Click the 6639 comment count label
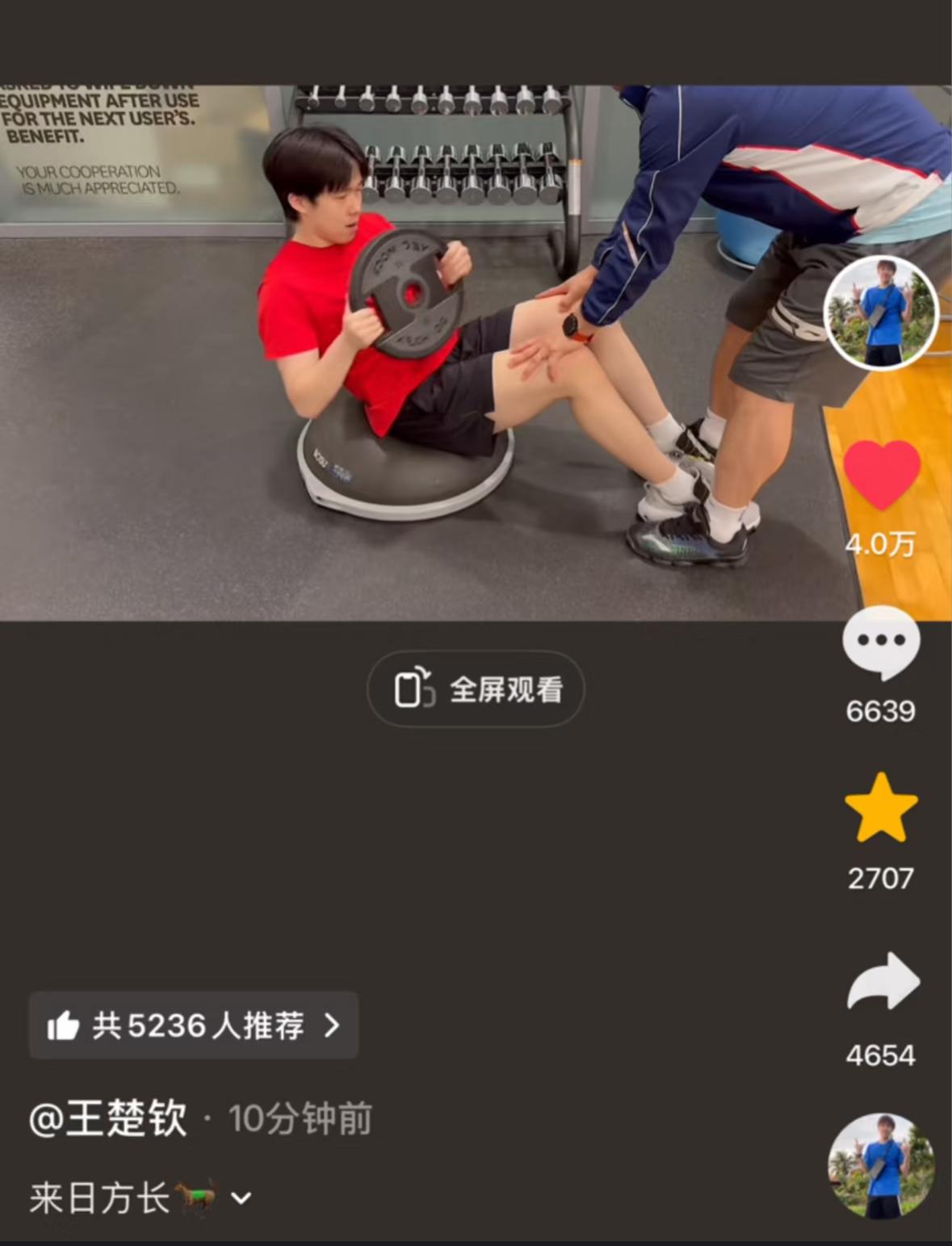The height and width of the screenshot is (1246, 952). coord(882,710)
